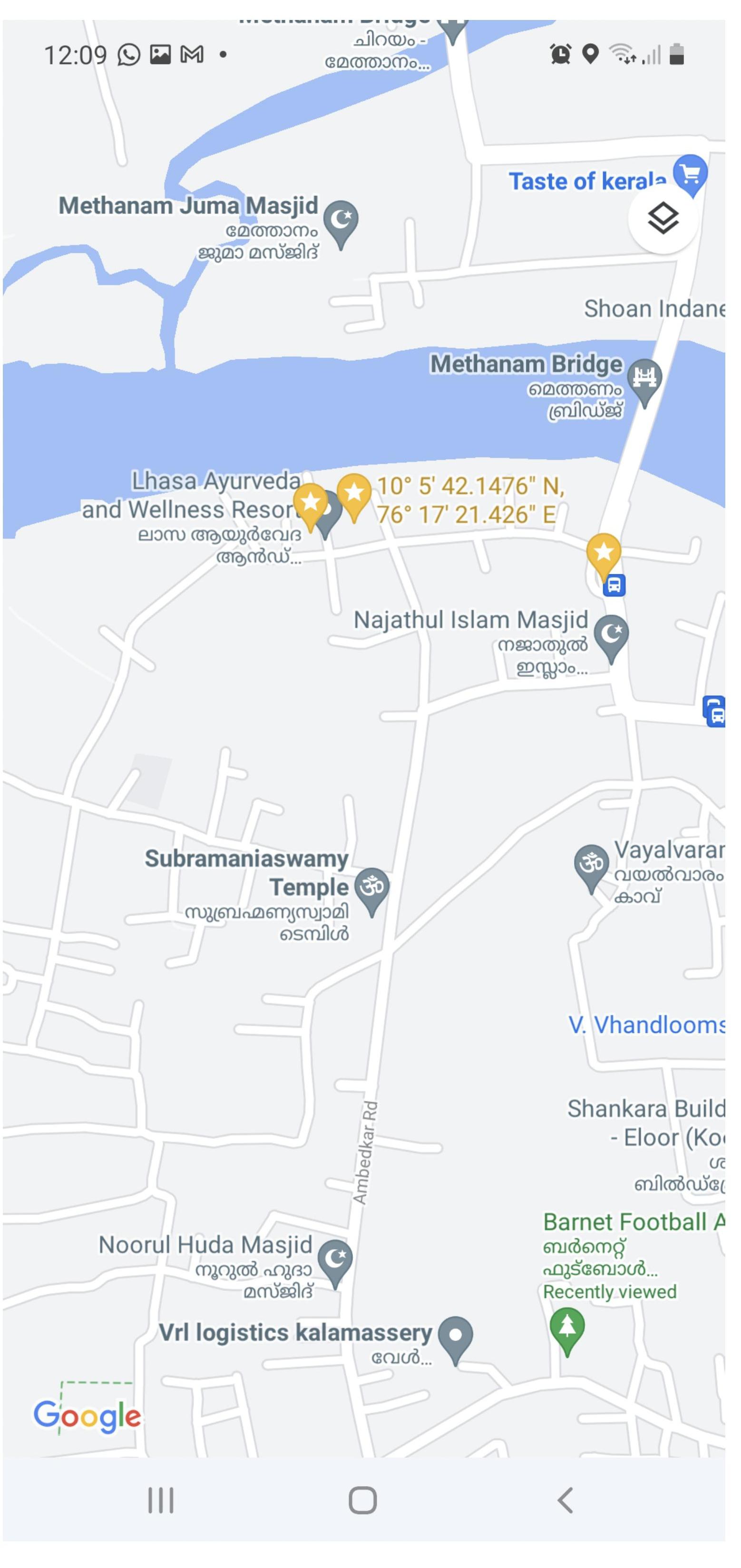Select the Methanam Juma Masjid pin
Screen dimensions: 741x1568
341,224
